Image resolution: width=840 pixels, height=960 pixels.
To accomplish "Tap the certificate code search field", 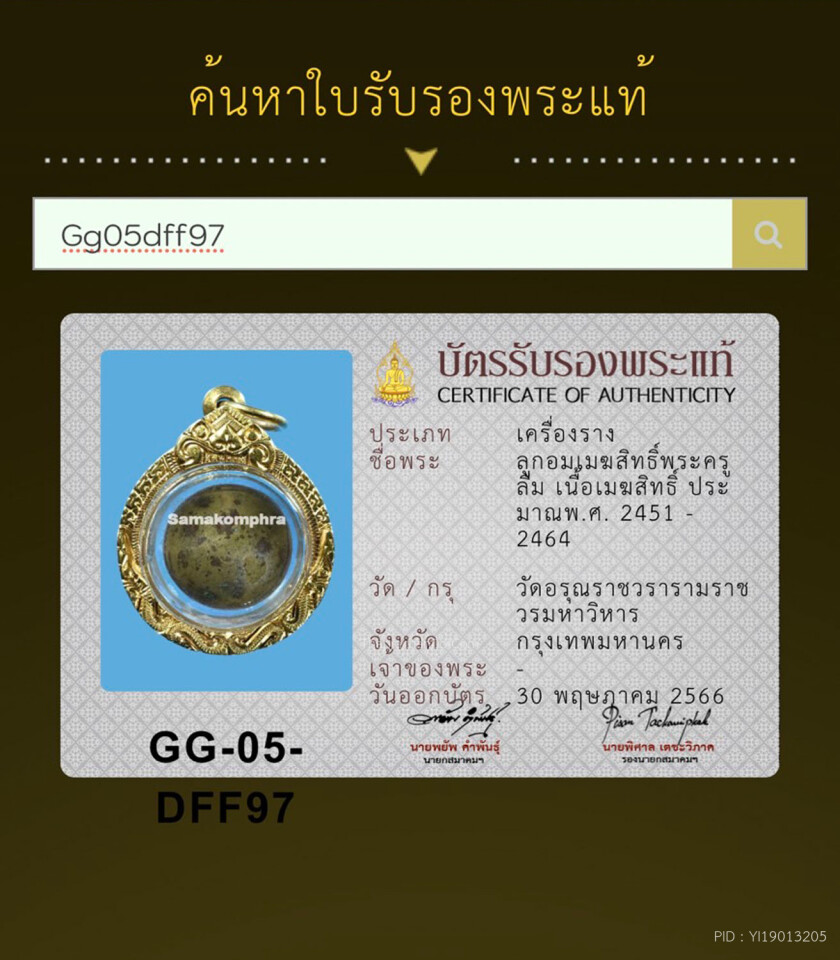I will [382, 234].
